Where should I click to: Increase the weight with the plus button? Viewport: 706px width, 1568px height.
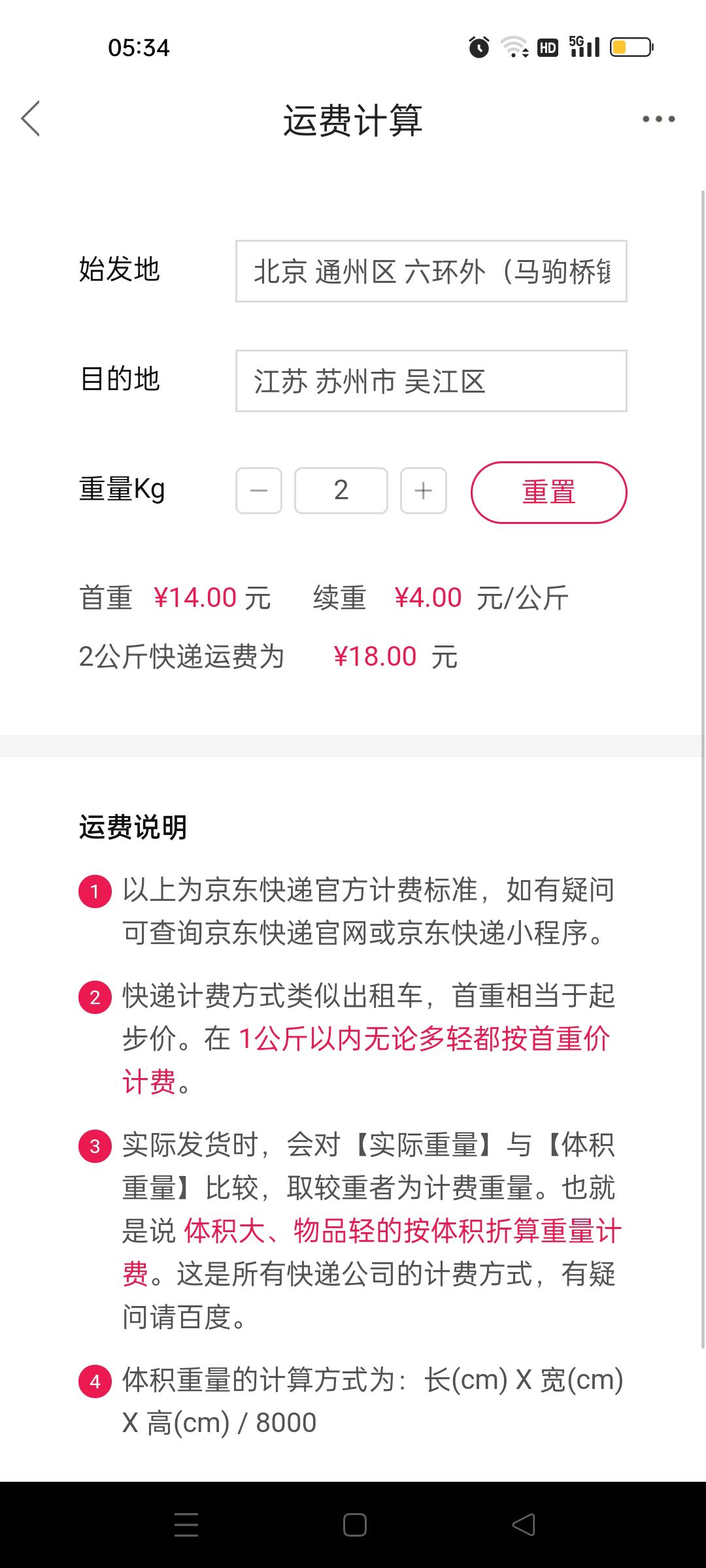pyautogui.click(x=424, y=491)
